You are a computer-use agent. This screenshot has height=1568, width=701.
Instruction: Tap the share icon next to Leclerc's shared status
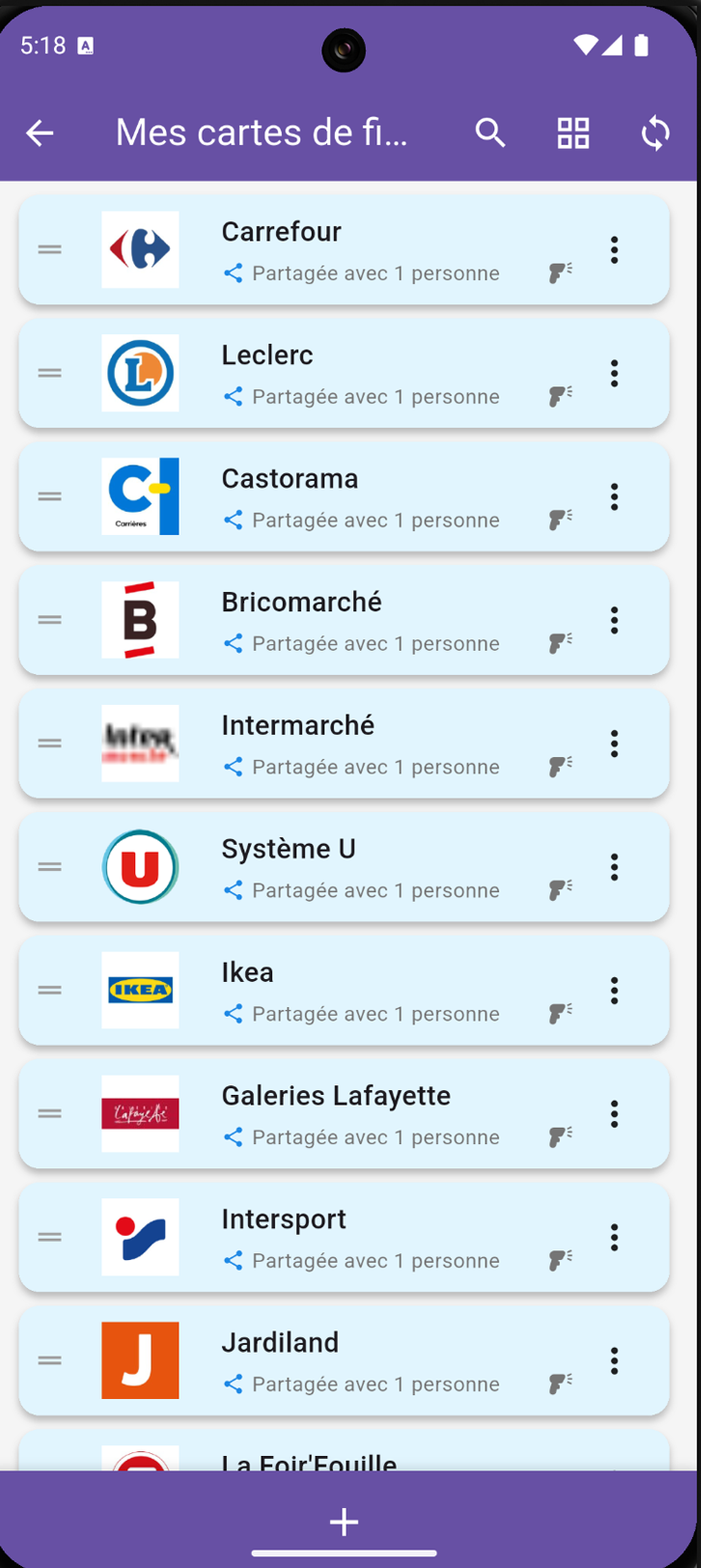232,397
